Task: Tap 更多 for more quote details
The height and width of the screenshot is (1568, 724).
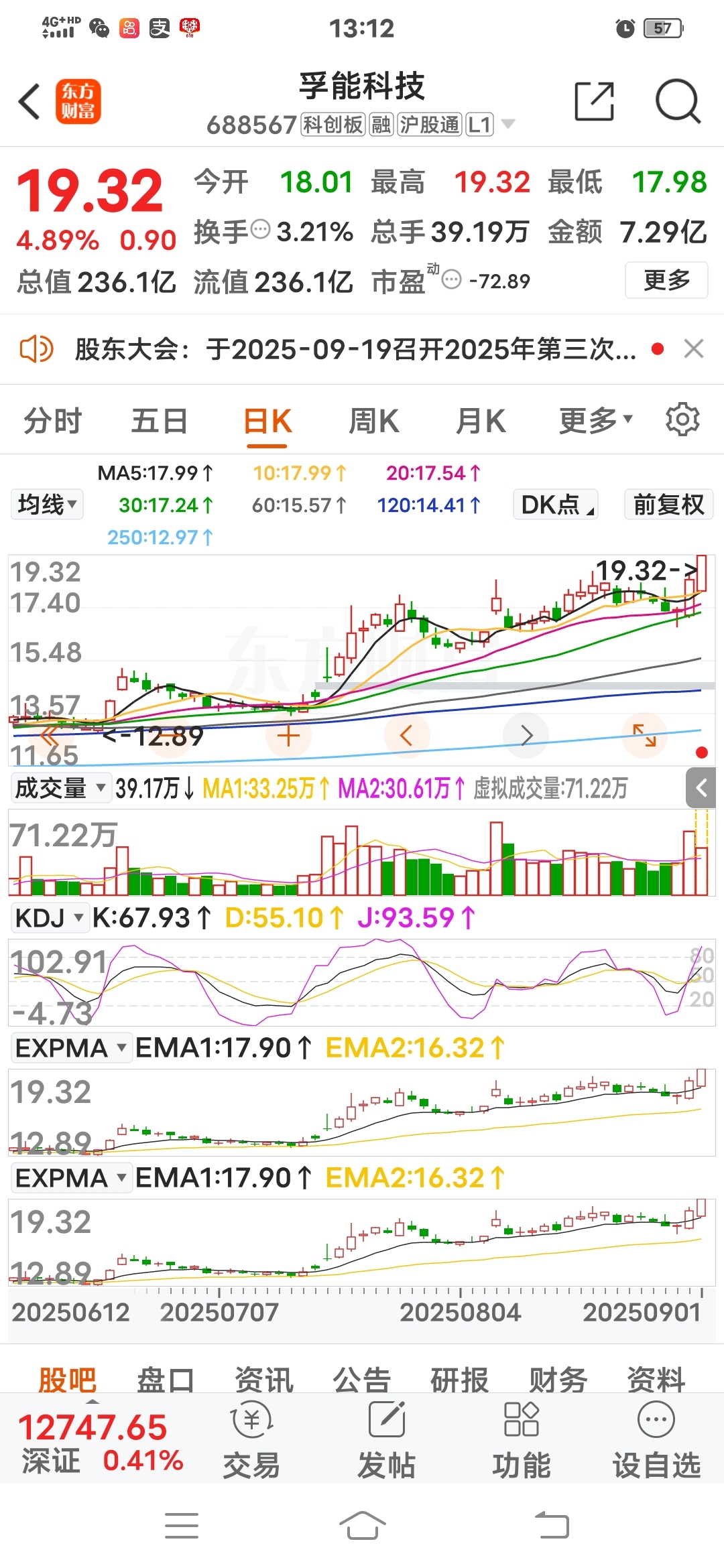Action: pos(666,280)
